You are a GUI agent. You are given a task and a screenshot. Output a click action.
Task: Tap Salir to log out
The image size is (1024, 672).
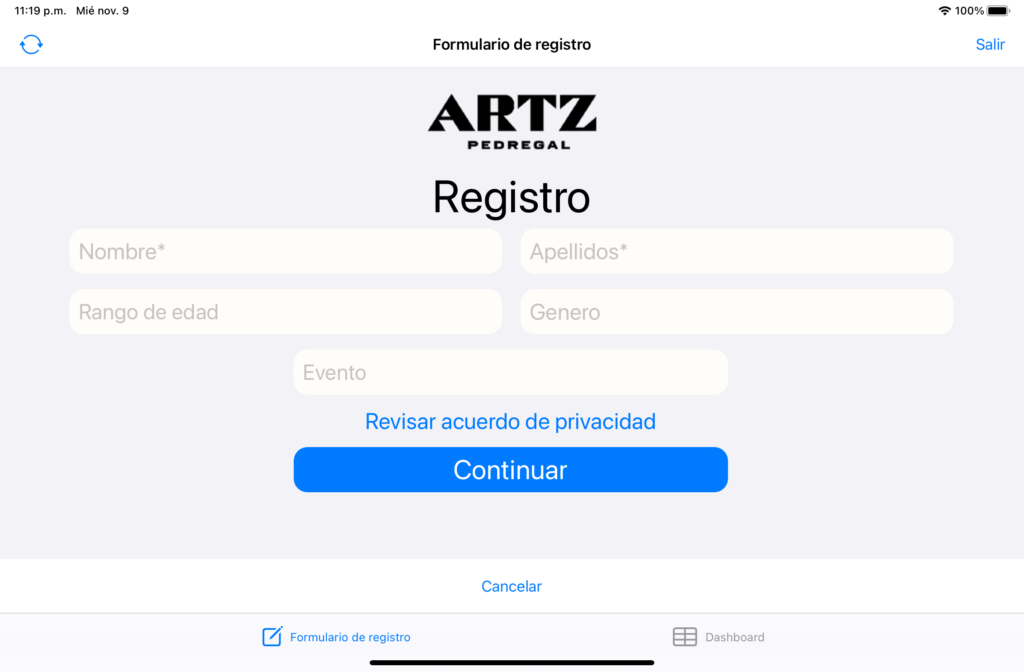989,44
